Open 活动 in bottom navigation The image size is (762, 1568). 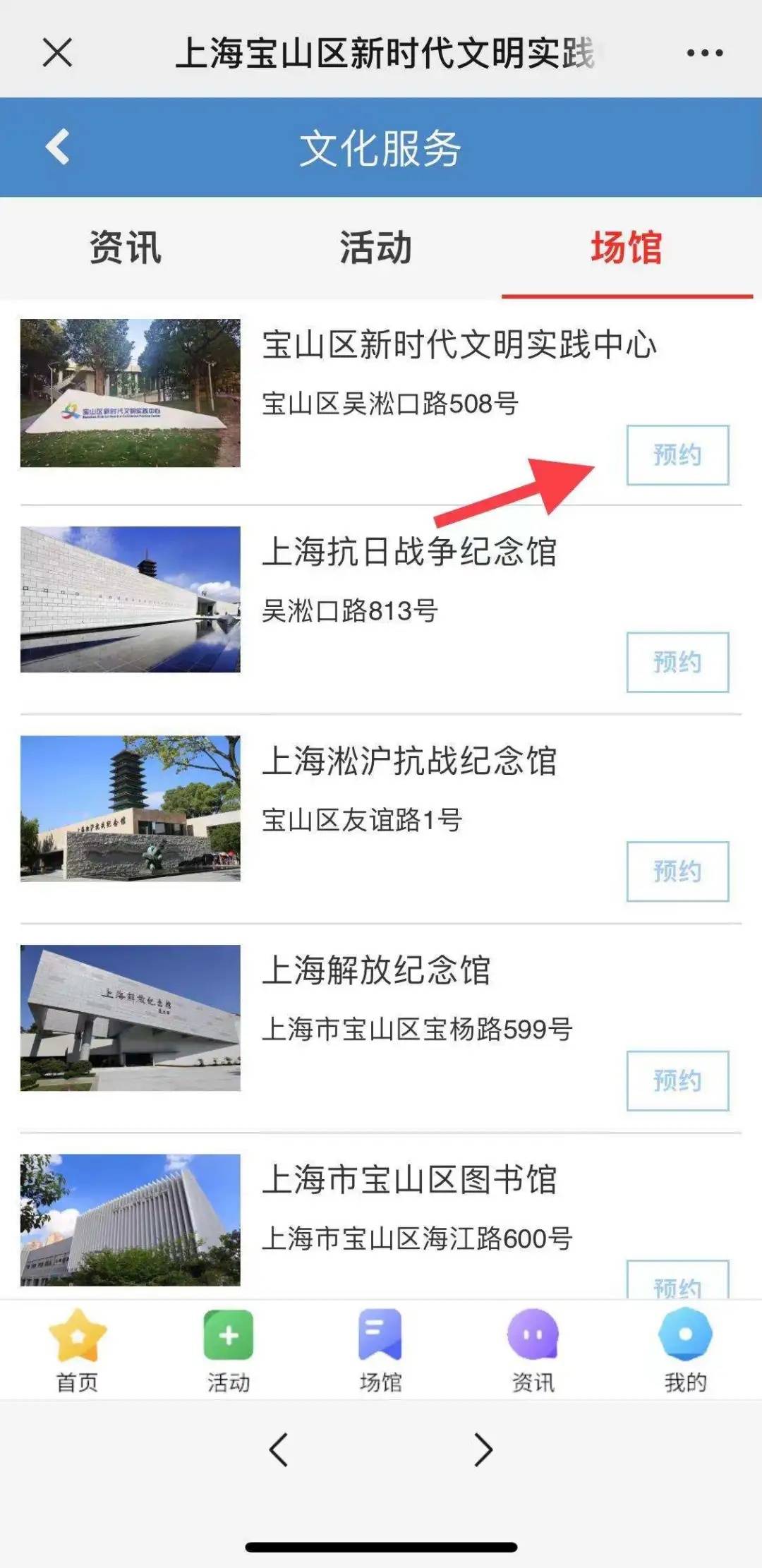229,1349
